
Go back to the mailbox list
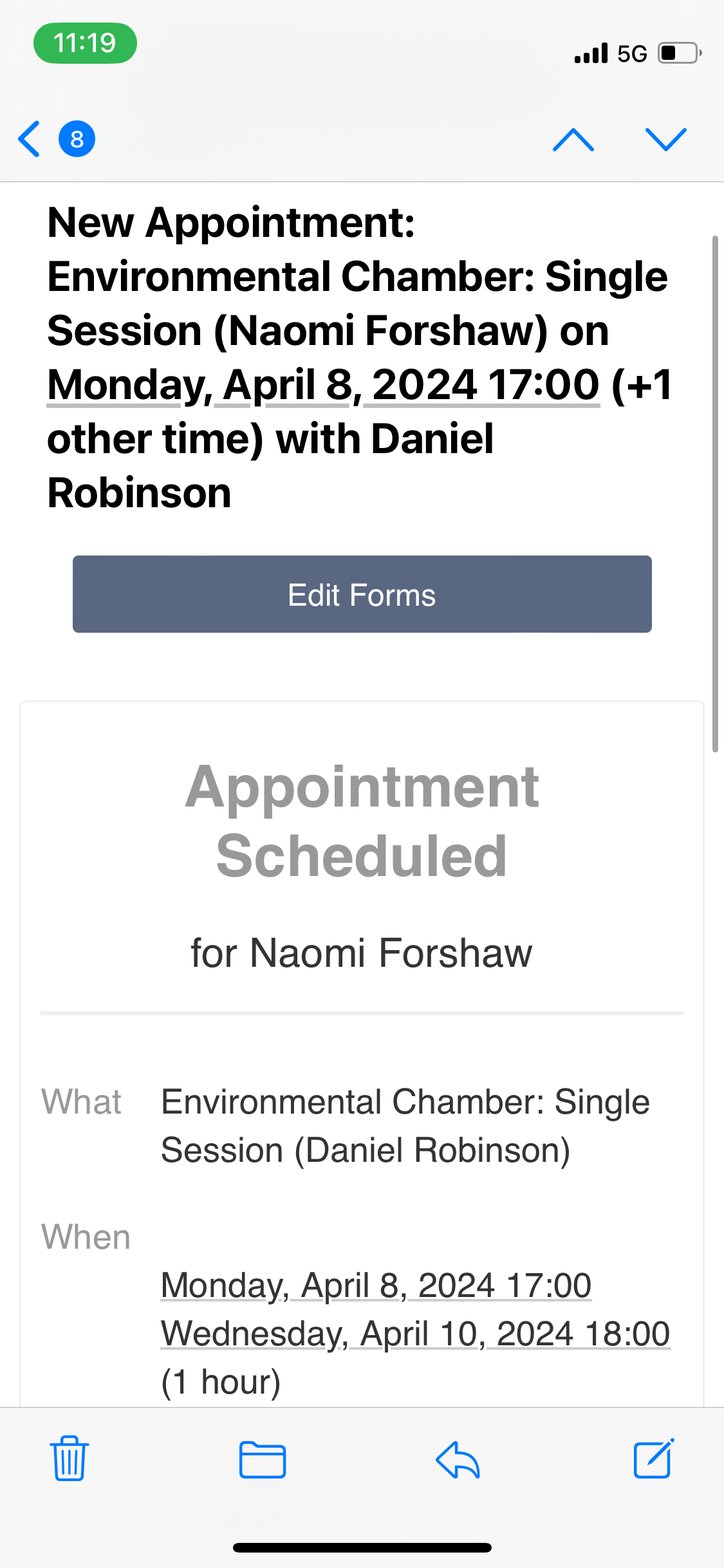[x=30, y=139]
